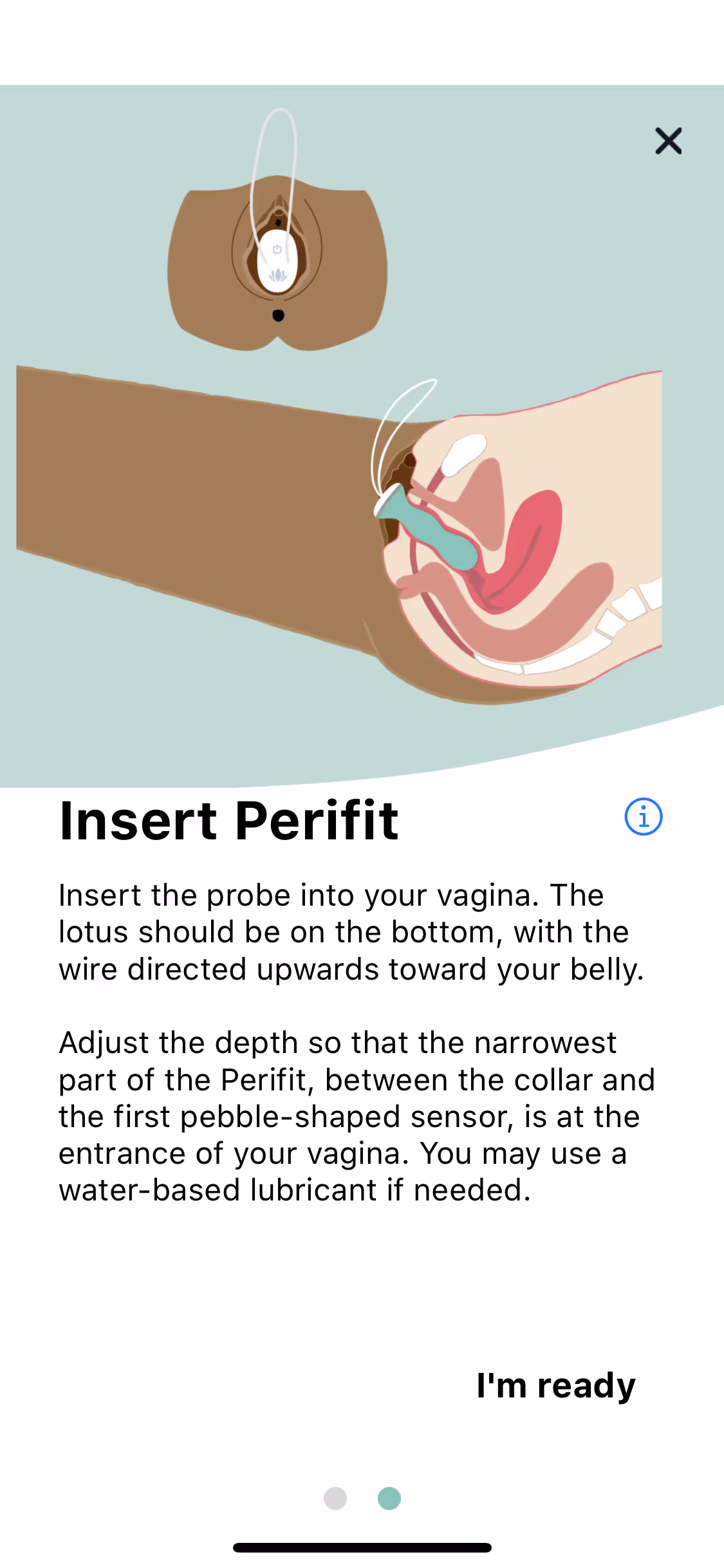
Task: Switch to the previous instruction page via gray dot
Action: (x=335, y=1498)
